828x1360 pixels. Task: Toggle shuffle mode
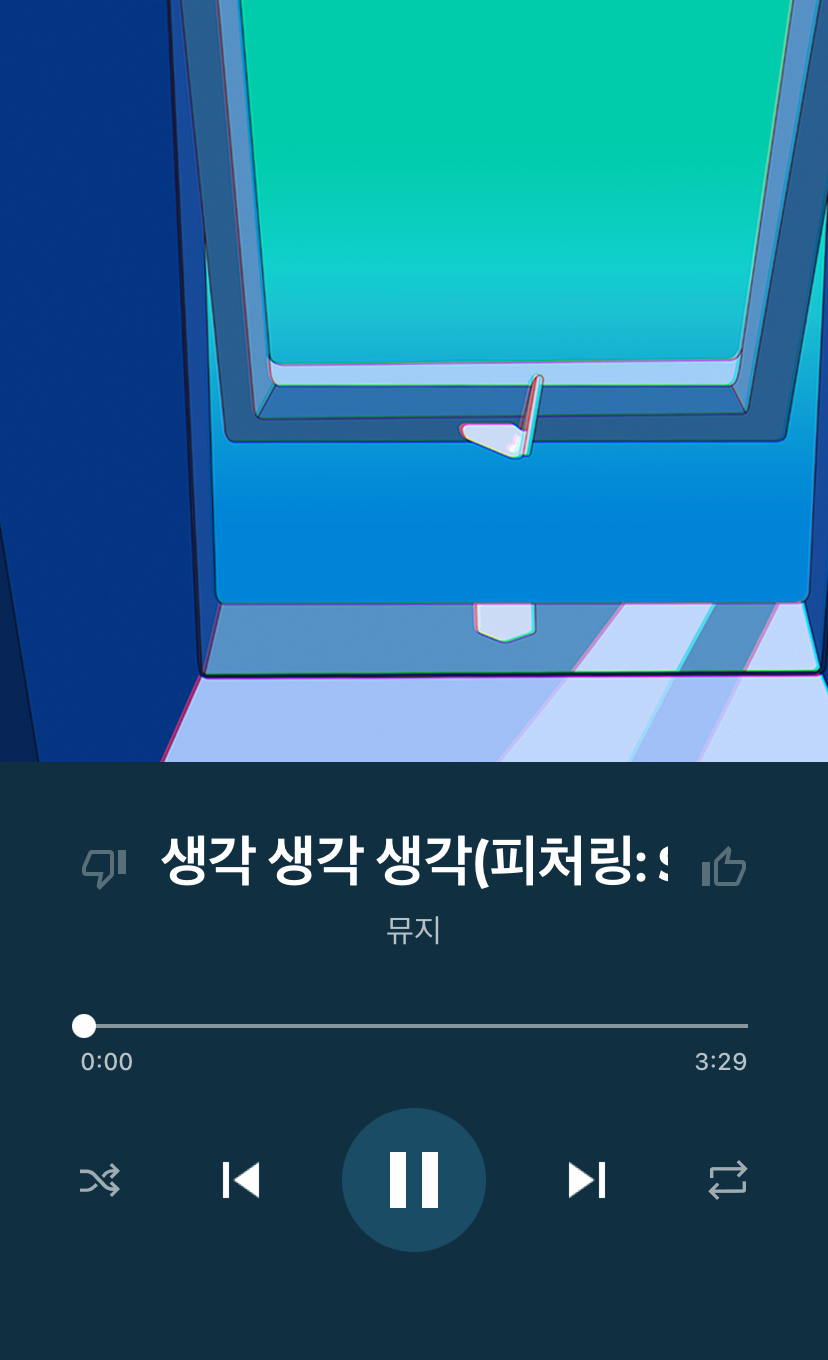[x=100, y=1180]
